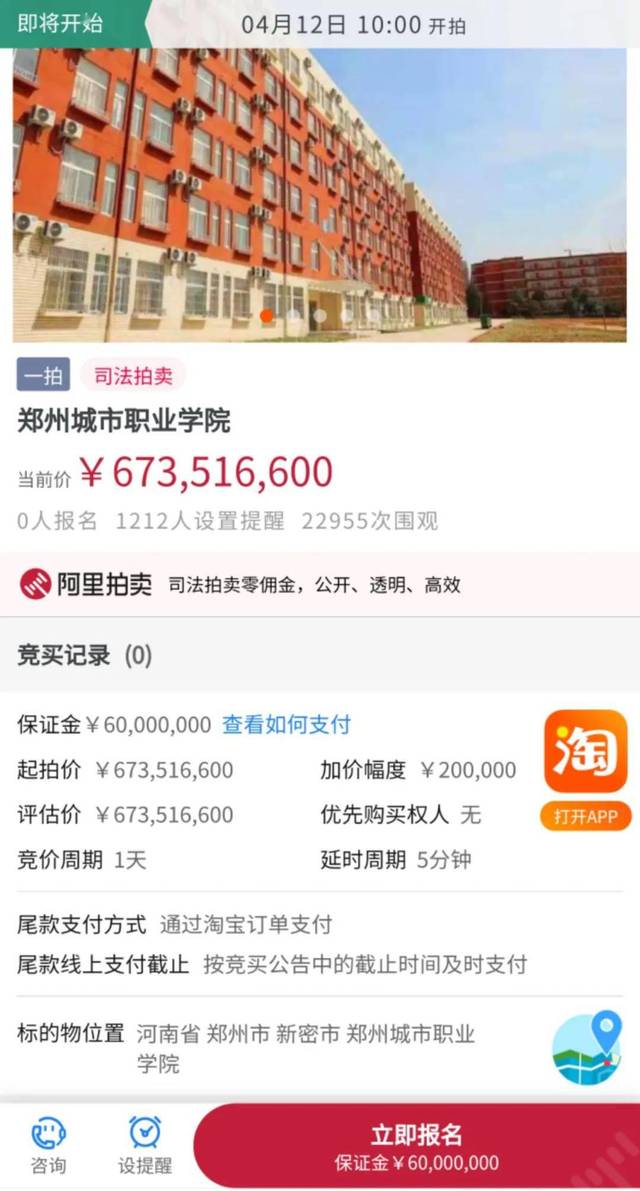The width and height of the screenshot is (640, 1191).
Task: Tap 打开APP to open Taobao
Action: pyautogui.click(x=586, y=816)
